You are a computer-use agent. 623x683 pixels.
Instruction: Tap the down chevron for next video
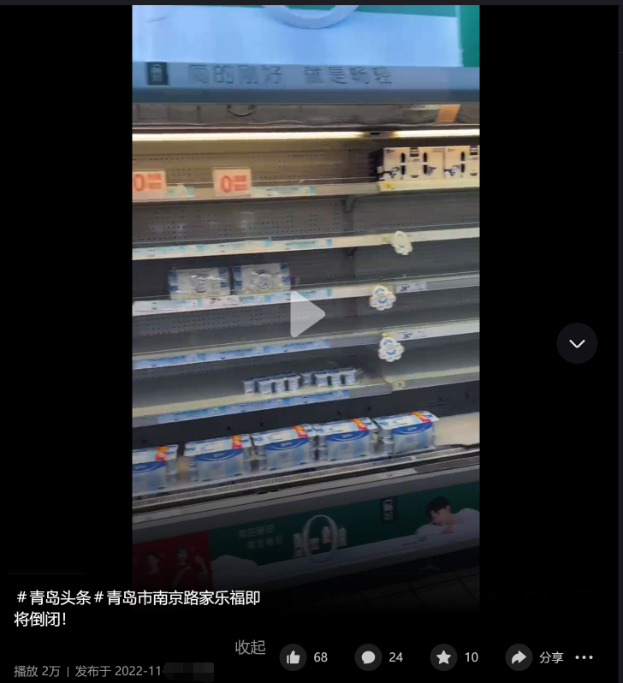pos(577,343)
